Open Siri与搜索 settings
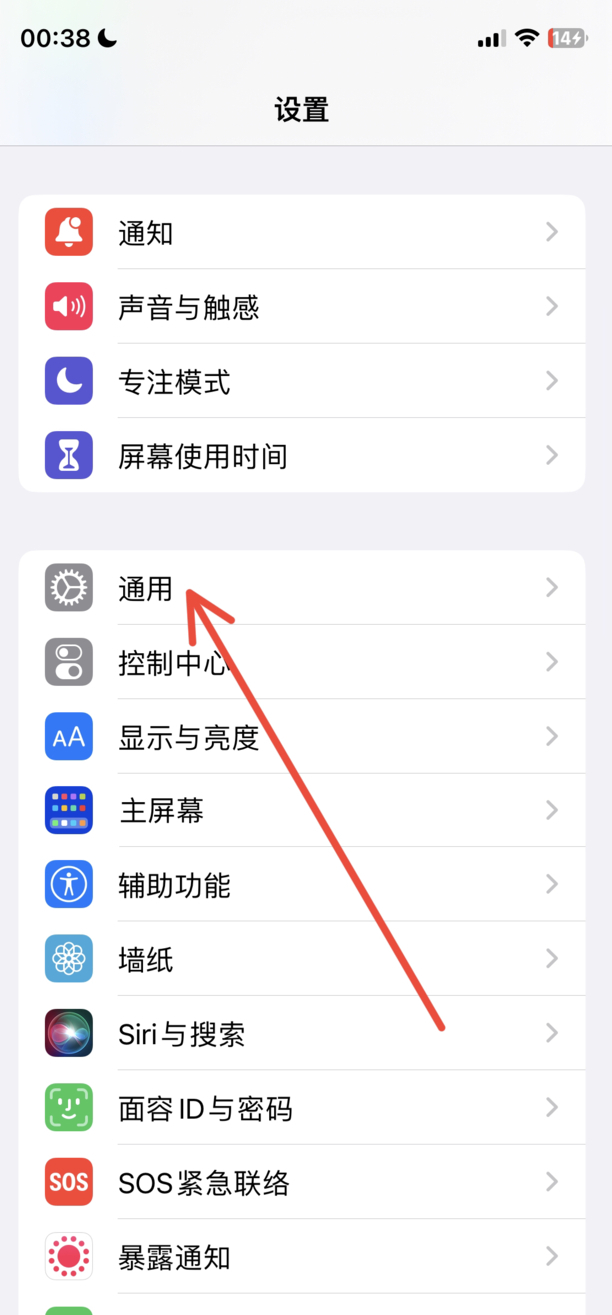This screenshot has width=612, height=1315. coord(302,1033)
